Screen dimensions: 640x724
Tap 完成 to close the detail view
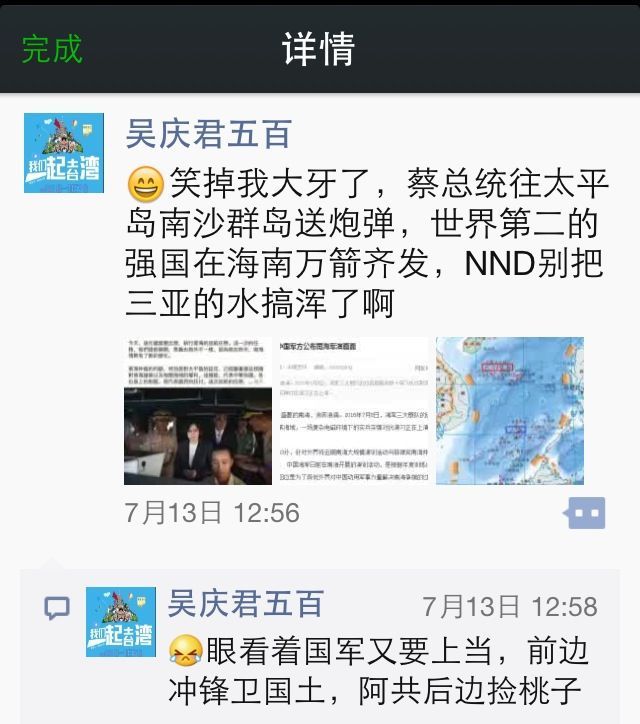point(52,48)
